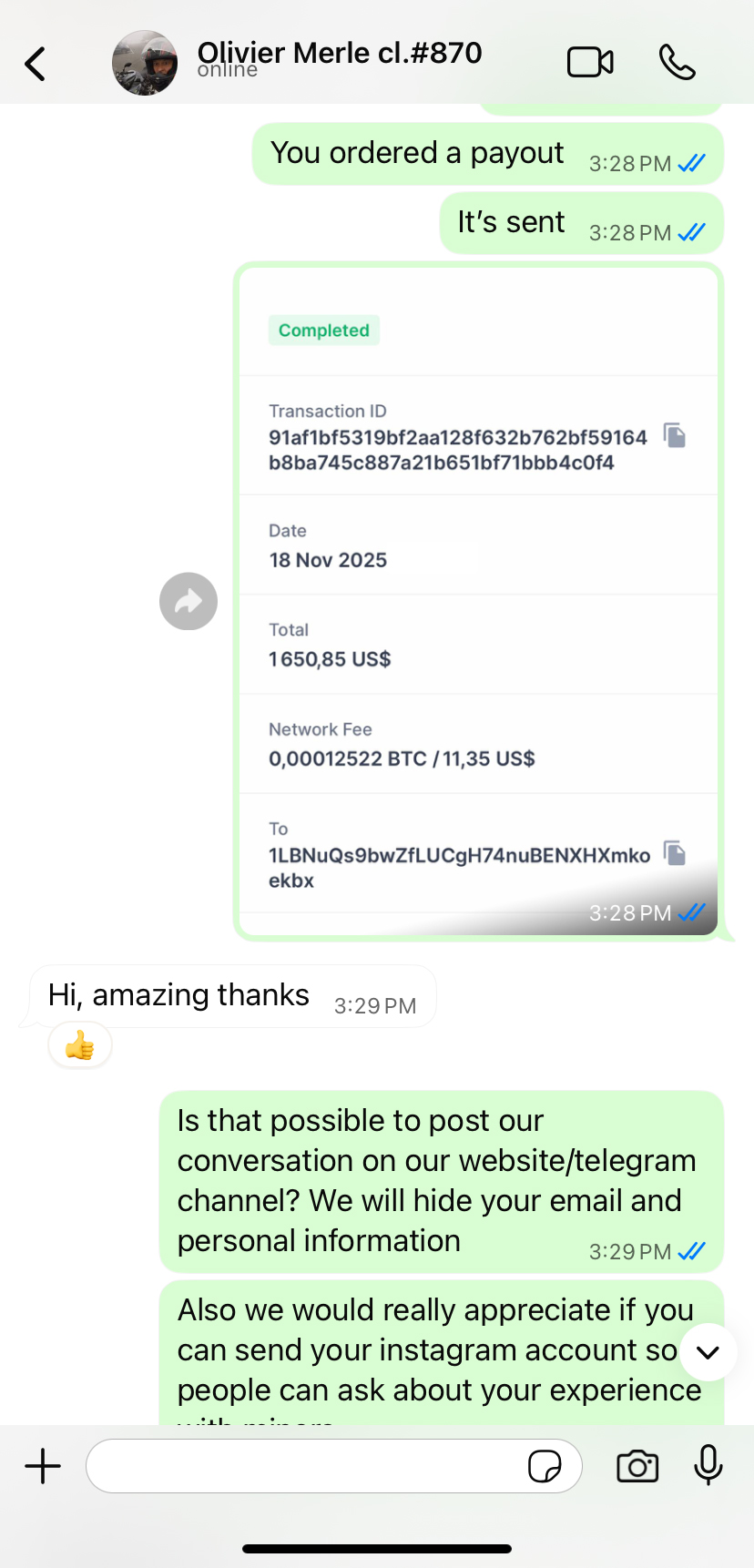The image size is (754, 1568).
Task: Open the Completed transaction image
Action: tap(478, 601)
